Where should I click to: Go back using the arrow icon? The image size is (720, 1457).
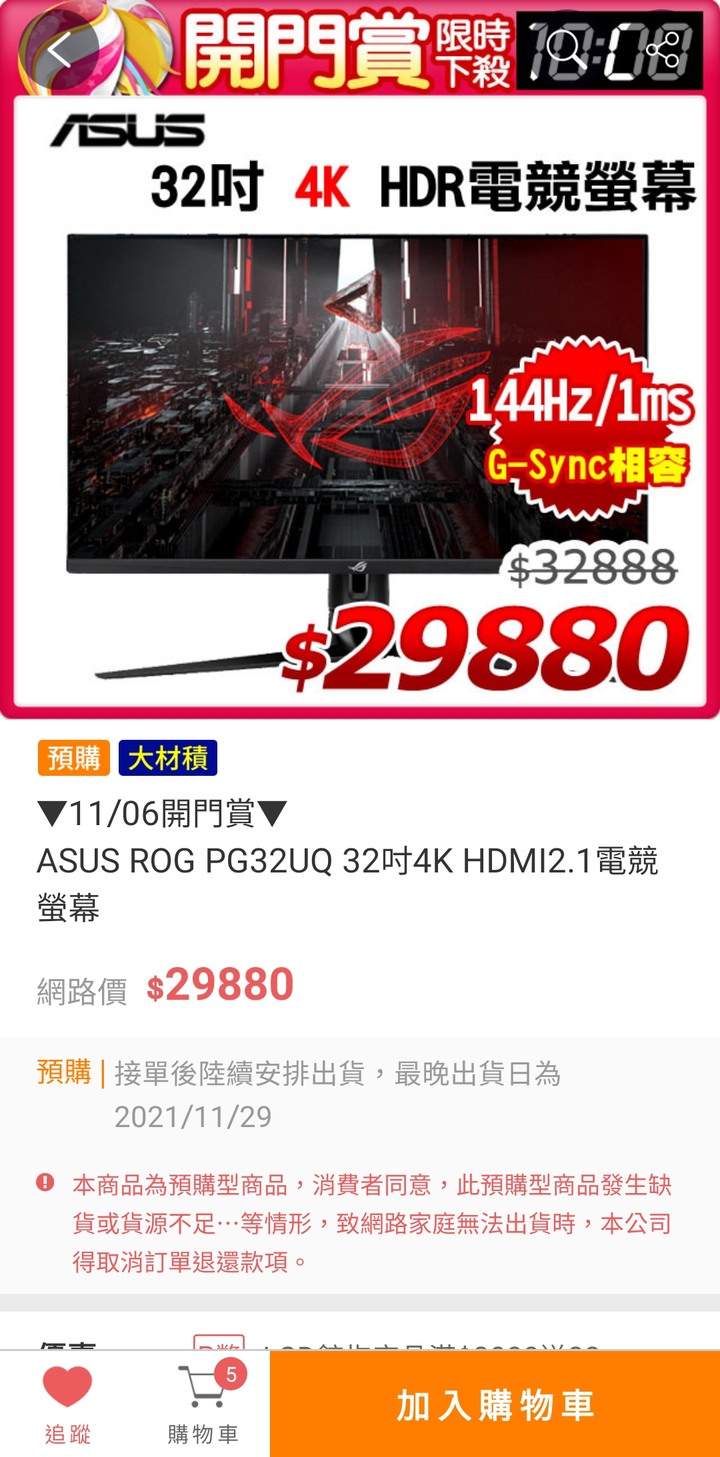click(x=59, y=49)
